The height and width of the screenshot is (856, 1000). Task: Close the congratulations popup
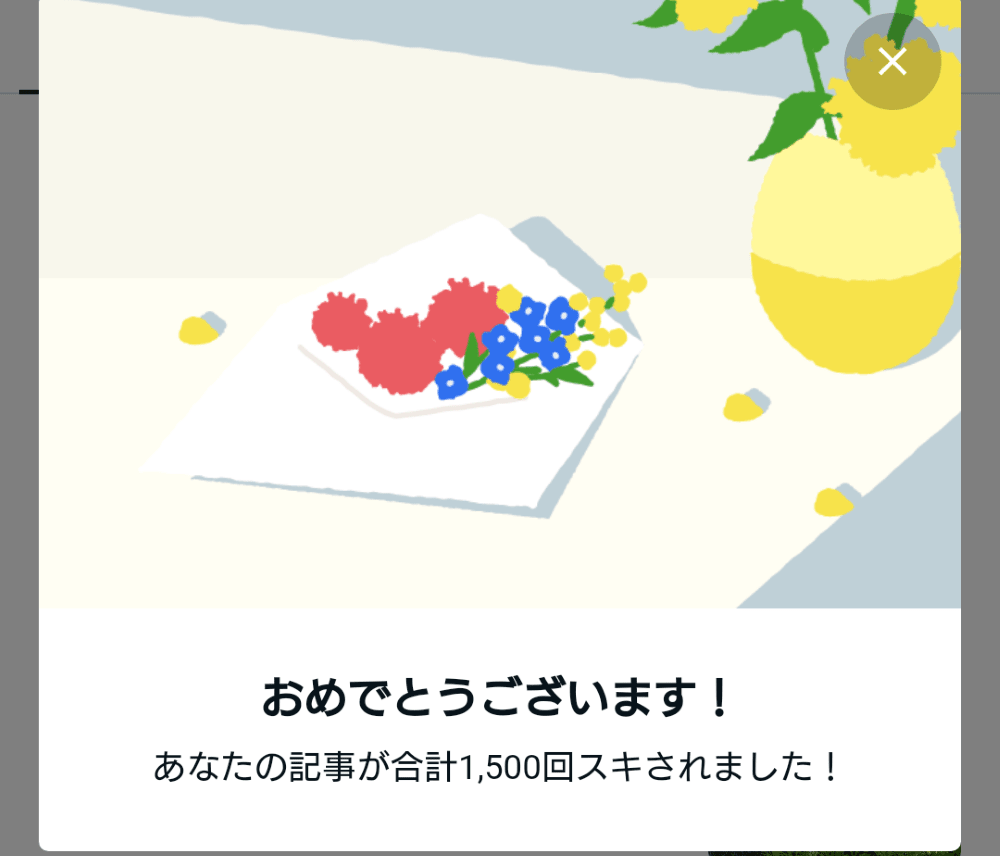click(892, 62)
